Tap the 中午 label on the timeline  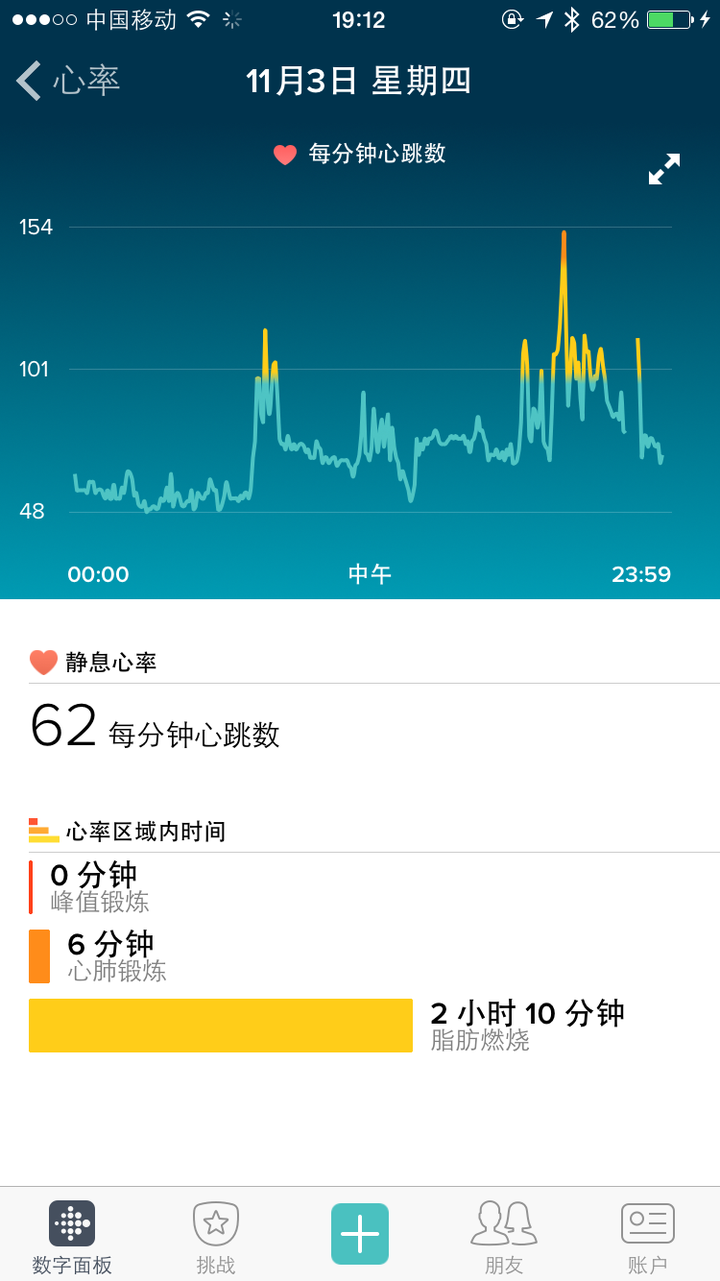click(x=369, y=574)
